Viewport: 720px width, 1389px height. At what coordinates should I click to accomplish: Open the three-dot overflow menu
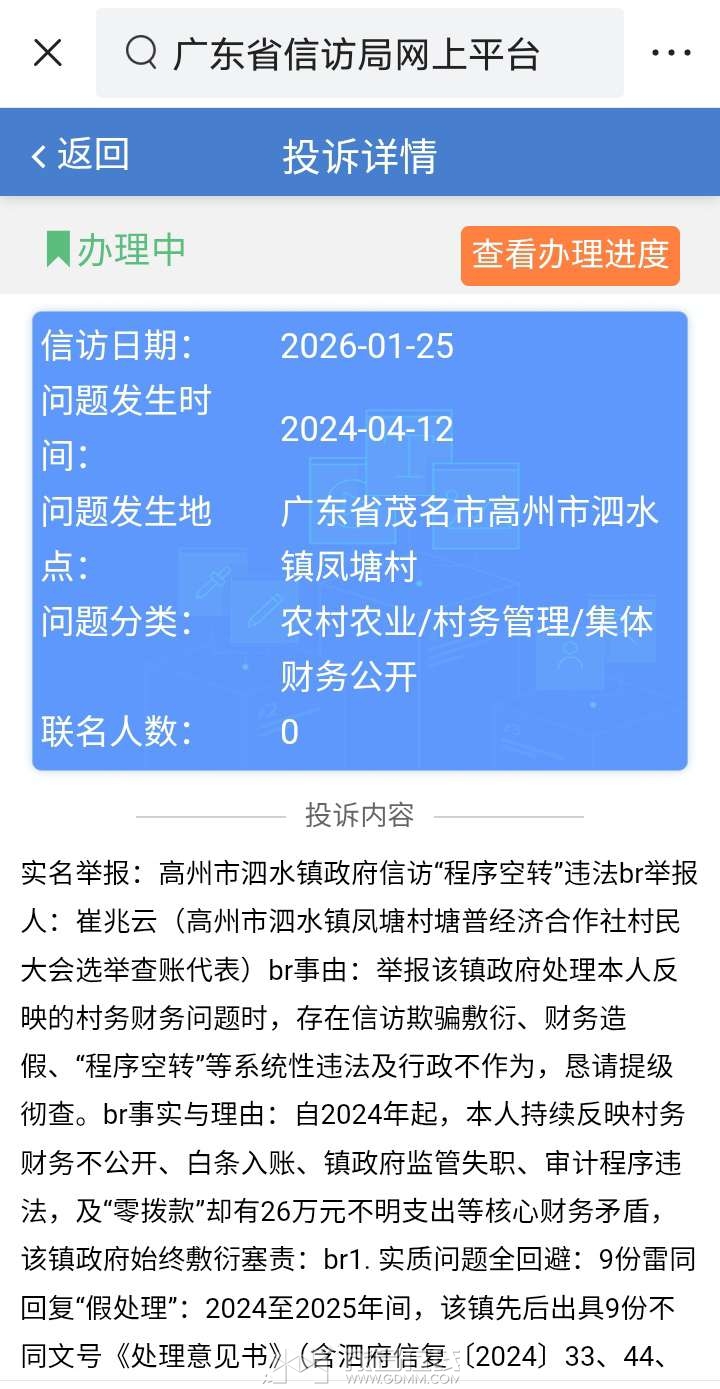(671, 53)
